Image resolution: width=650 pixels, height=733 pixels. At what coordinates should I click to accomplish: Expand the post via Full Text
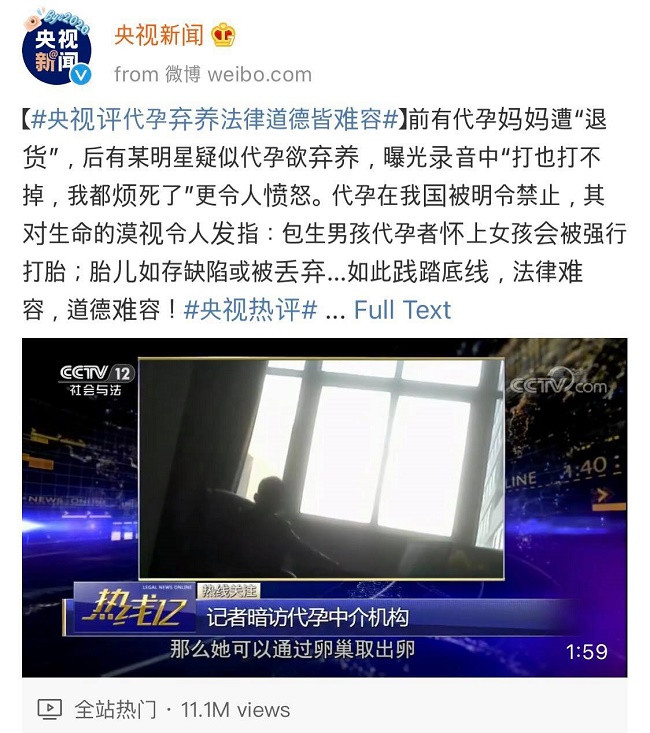pyautogui.click(x=402, y=309)
